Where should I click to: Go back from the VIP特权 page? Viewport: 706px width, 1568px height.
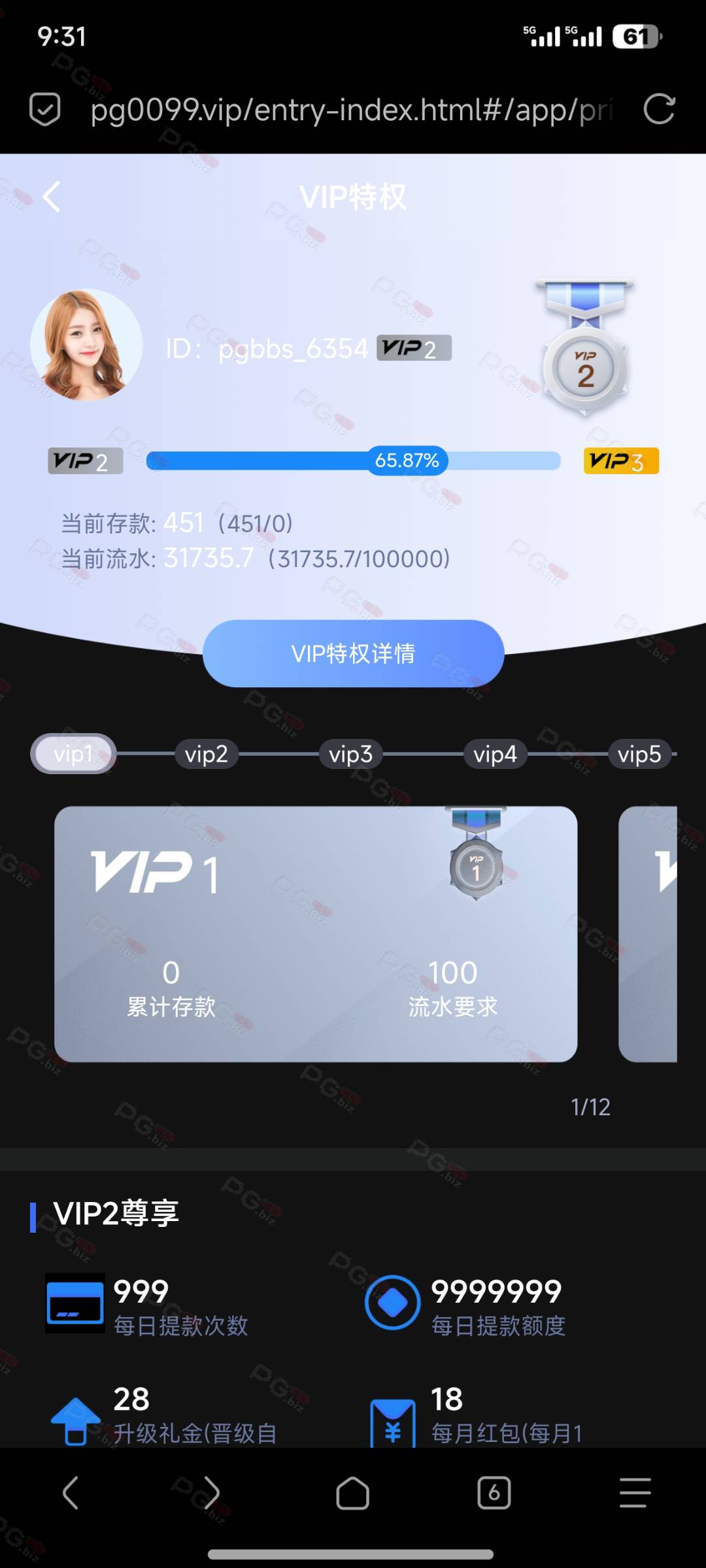pos(52,197)
